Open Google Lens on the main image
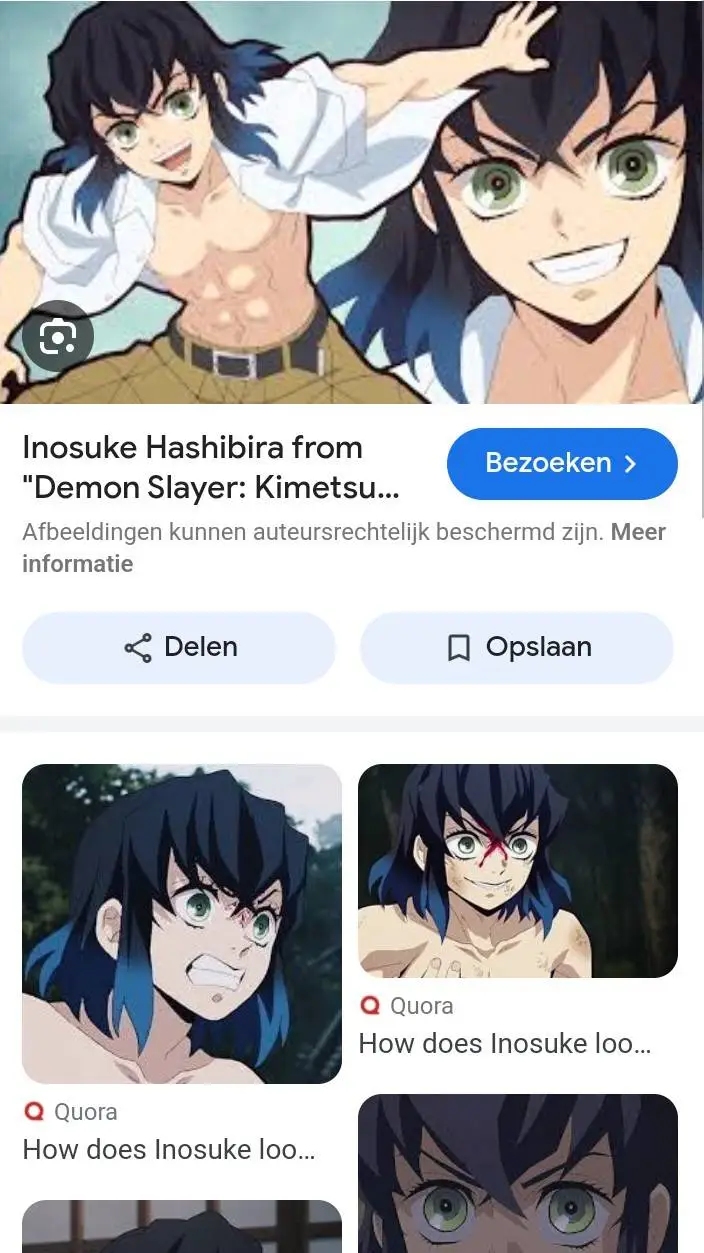Viewport: 704px width, 1253px height. point(58,337)
